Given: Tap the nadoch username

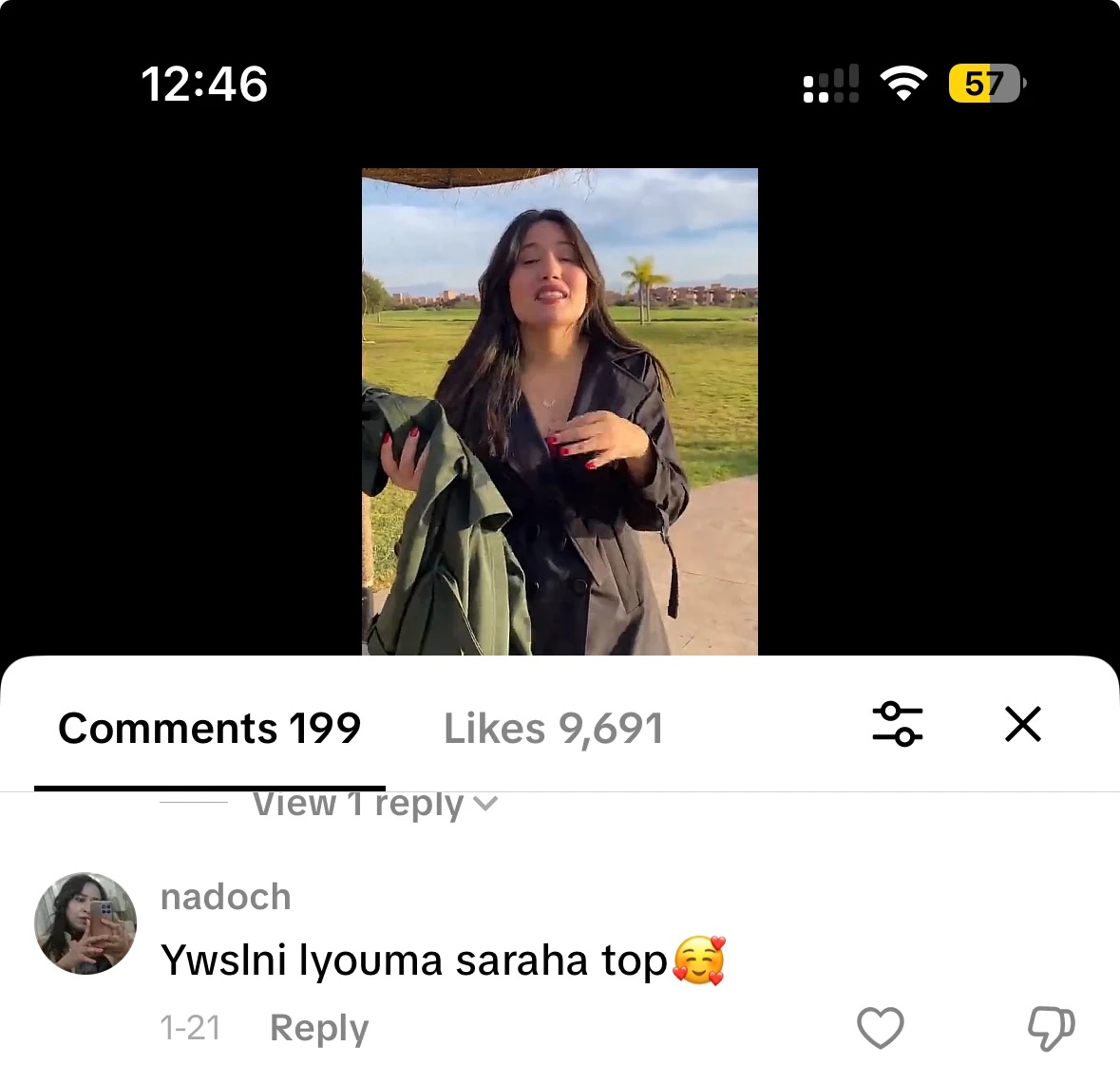Looking at the screenshot, I should [x=226, y=897].
